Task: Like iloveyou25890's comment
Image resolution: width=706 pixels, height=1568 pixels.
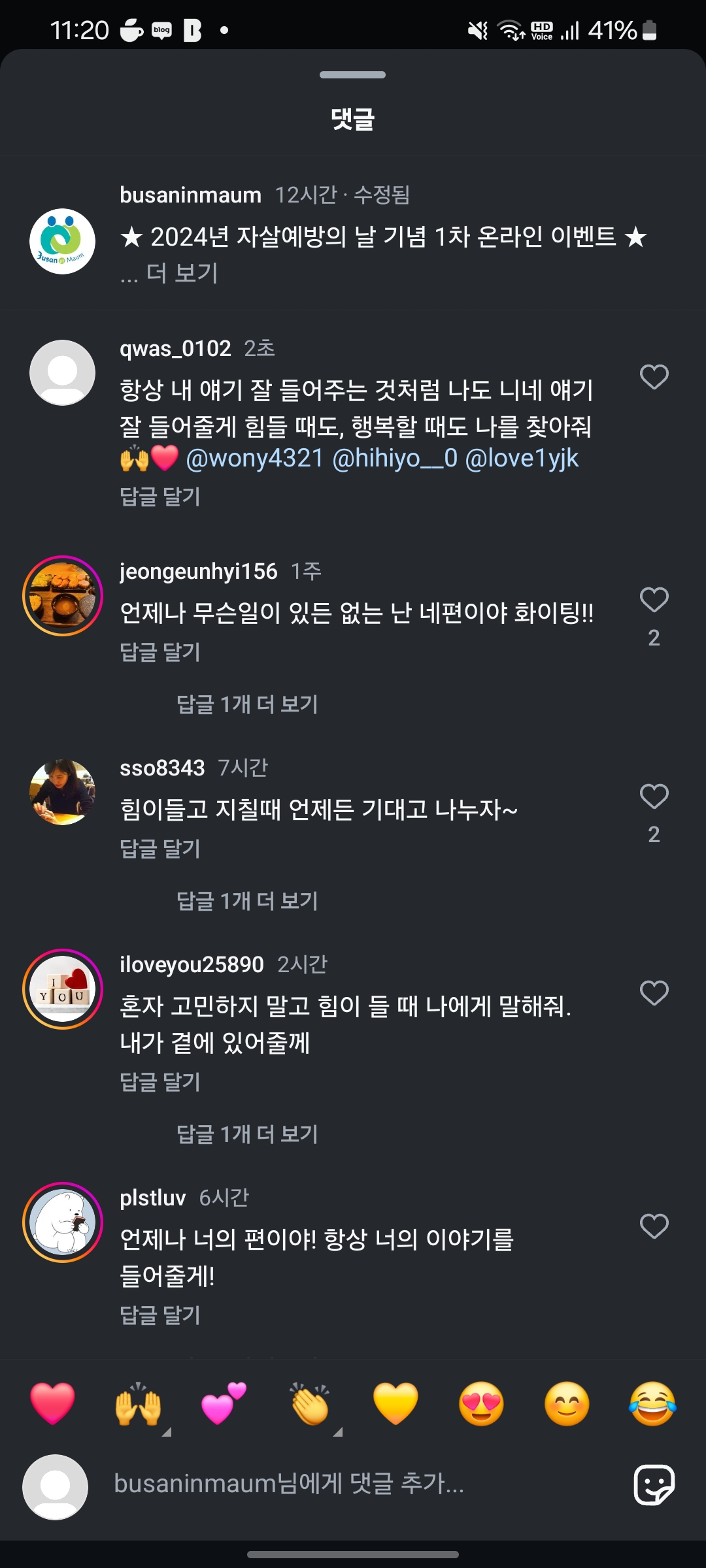Action: point(654,993)
